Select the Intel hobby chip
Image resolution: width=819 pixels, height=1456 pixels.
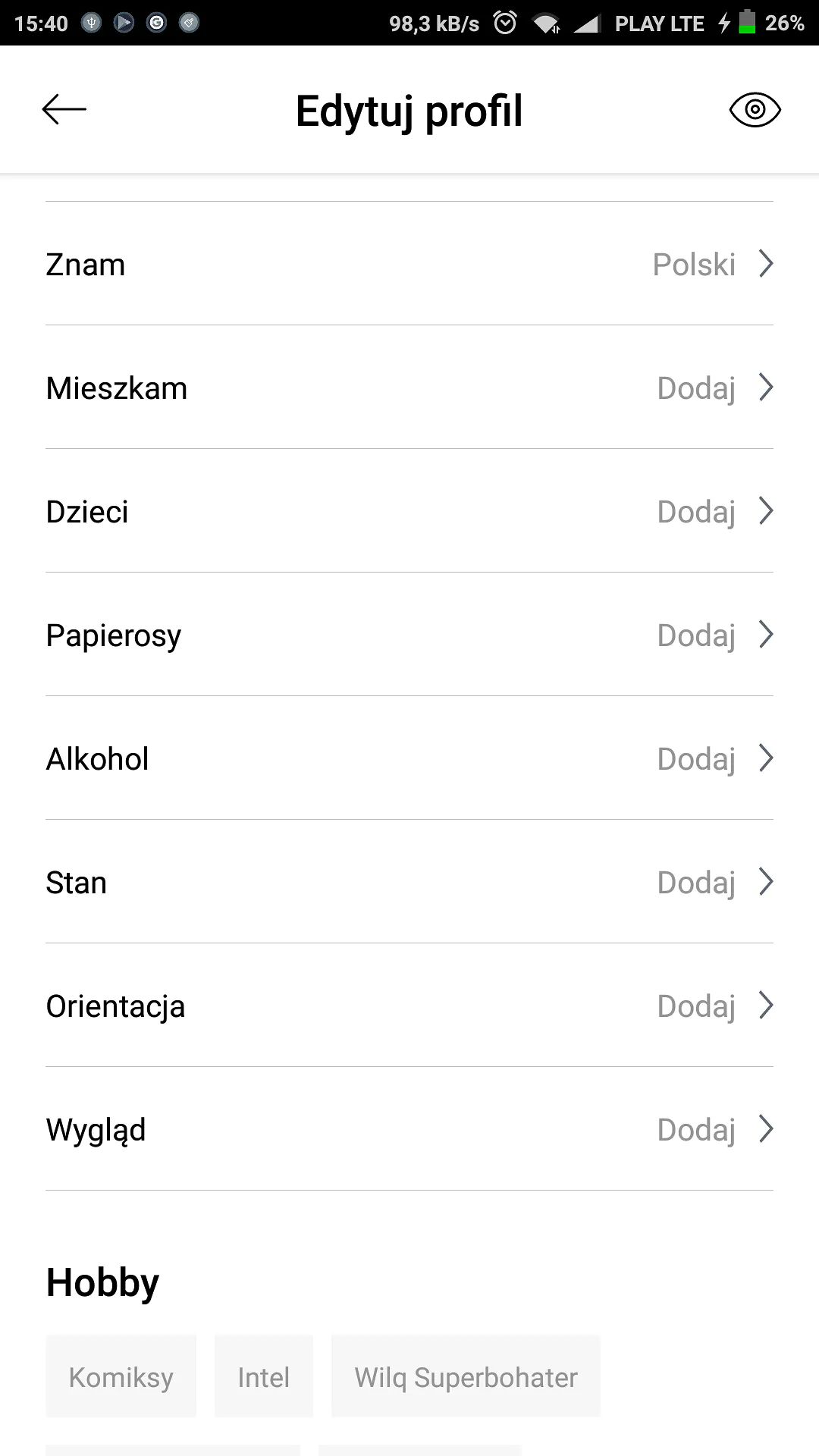[263, 1377]
